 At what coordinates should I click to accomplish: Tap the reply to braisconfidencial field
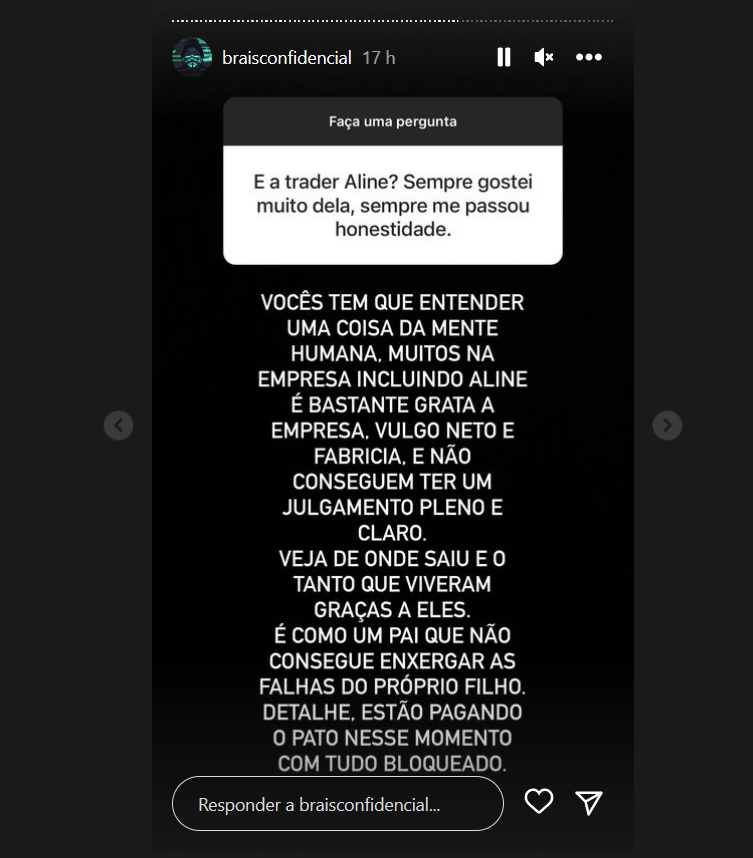337,804
